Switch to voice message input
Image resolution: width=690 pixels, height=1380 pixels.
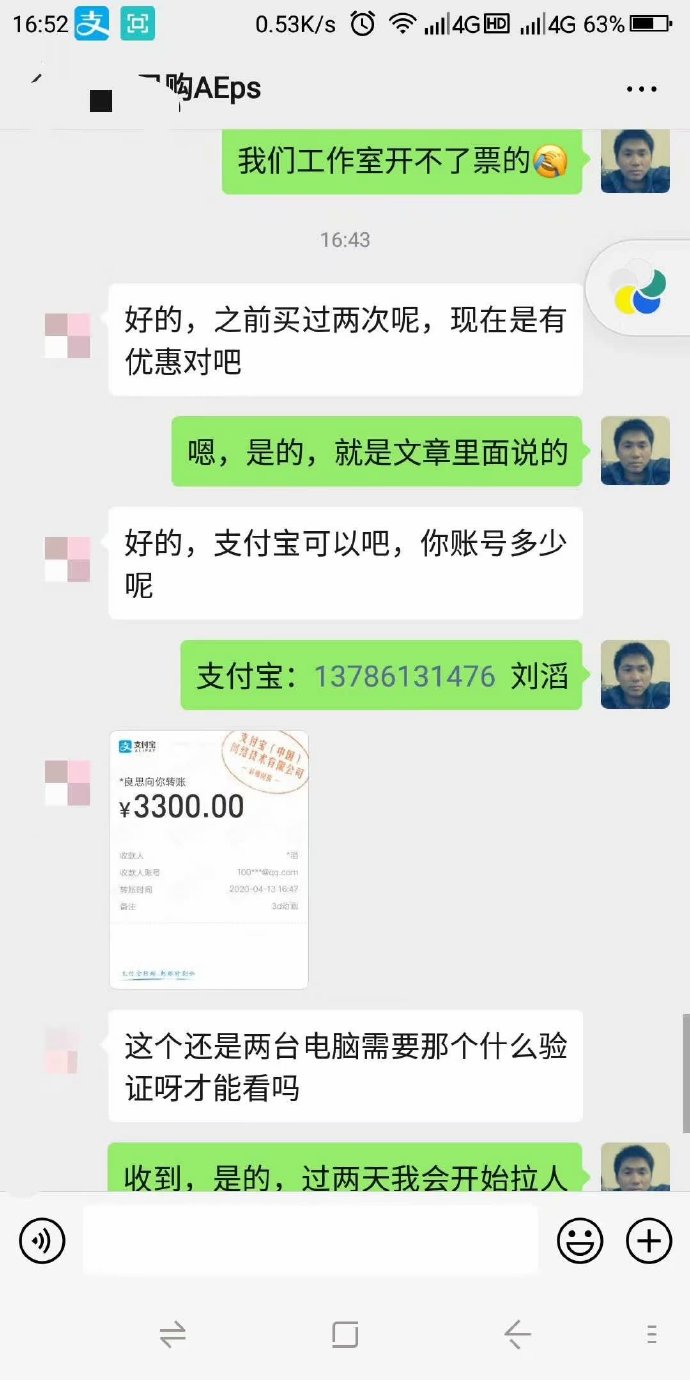[x=42, y=1241]
